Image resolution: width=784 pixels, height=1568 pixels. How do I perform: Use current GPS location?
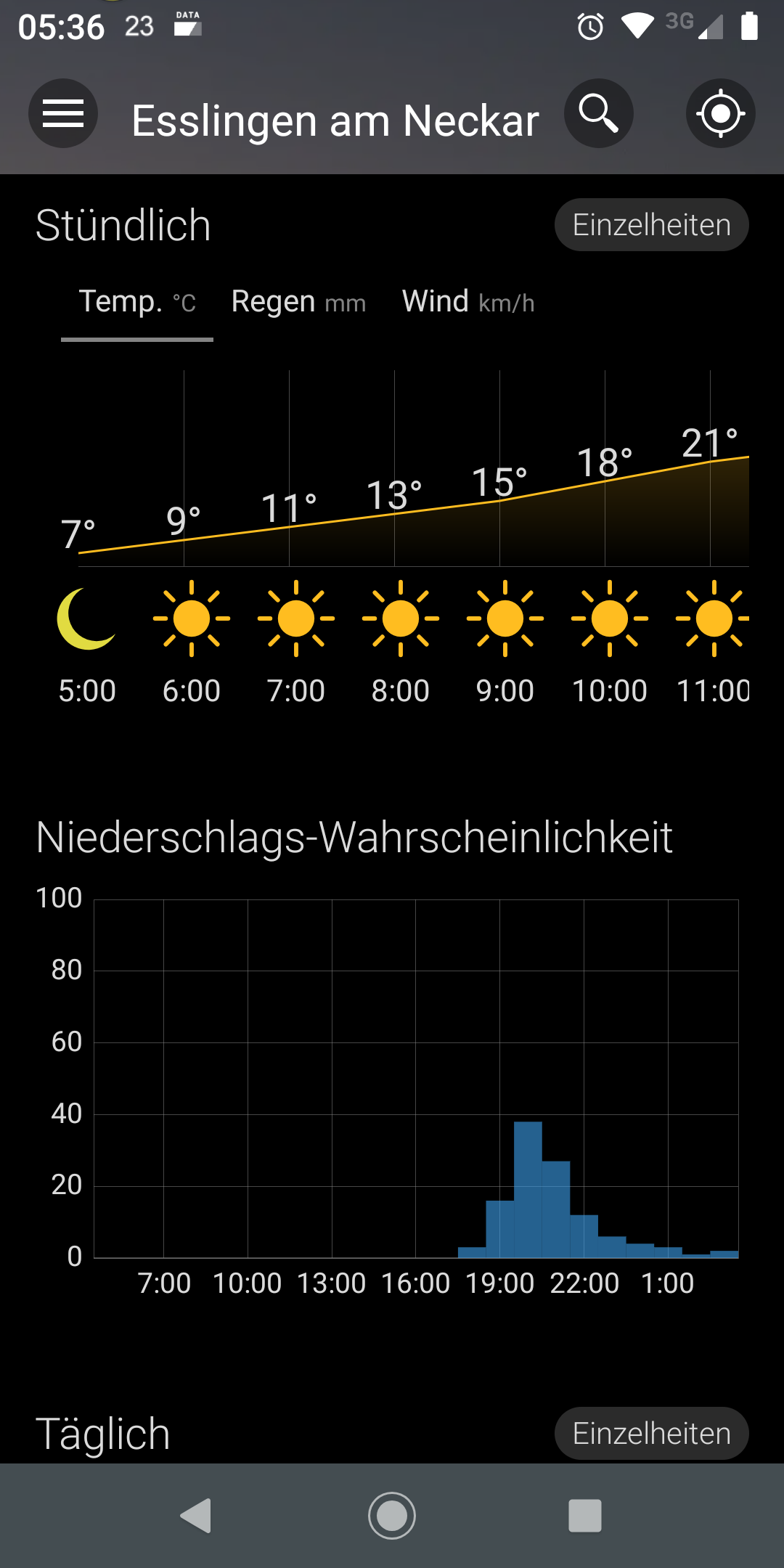pos(720,114)
